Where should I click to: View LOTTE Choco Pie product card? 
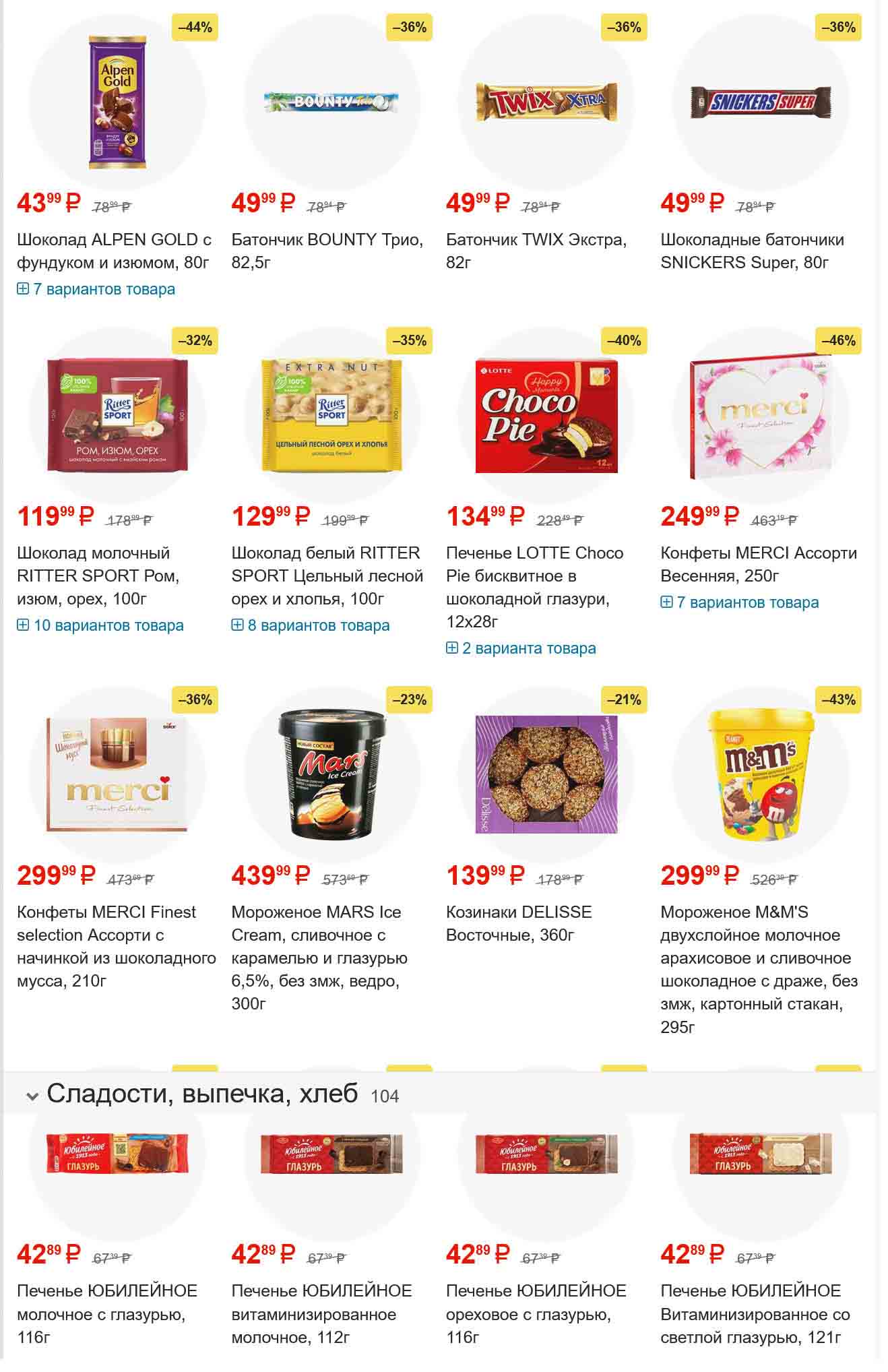534,587
